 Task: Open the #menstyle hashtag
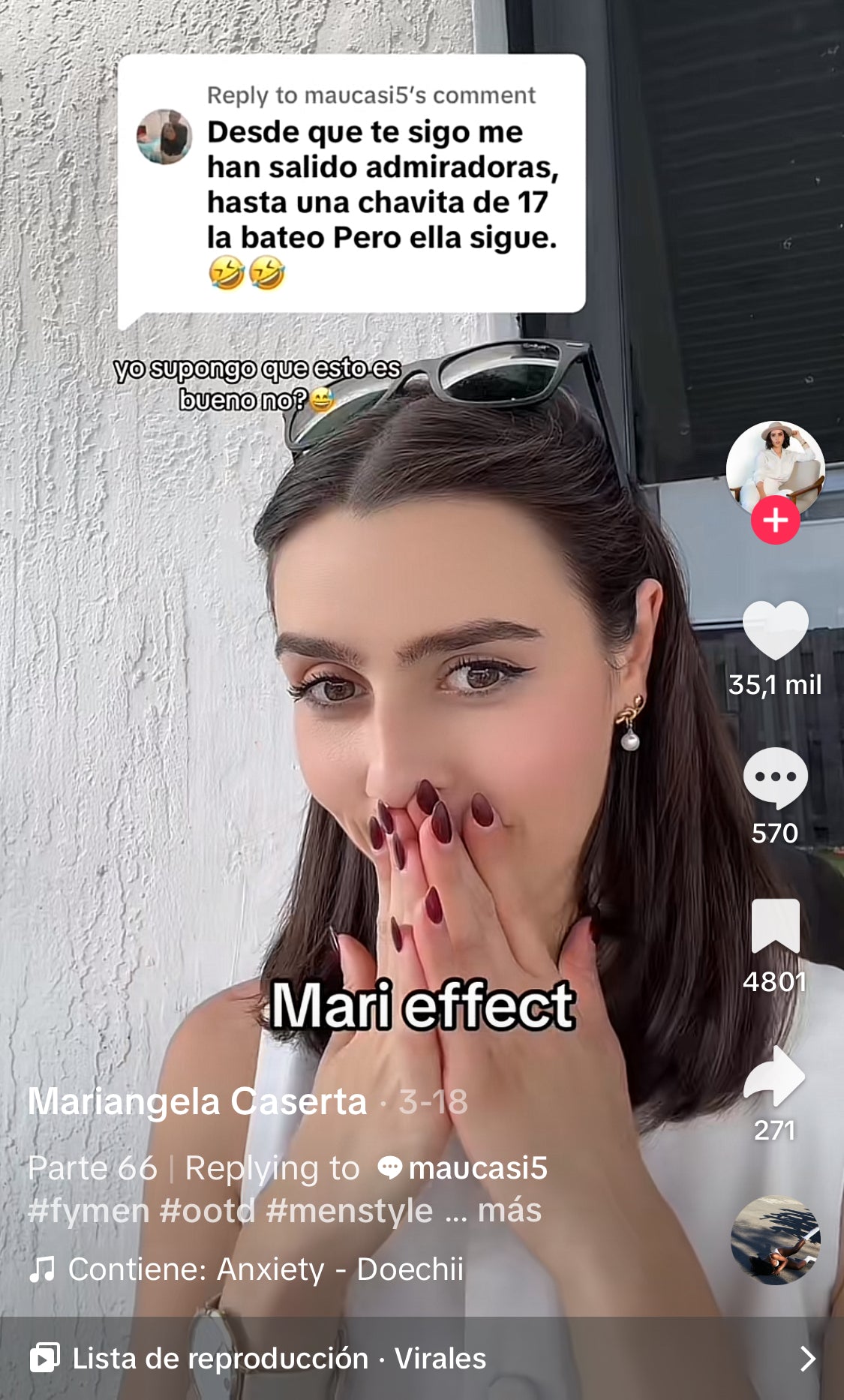point(349,1210)
